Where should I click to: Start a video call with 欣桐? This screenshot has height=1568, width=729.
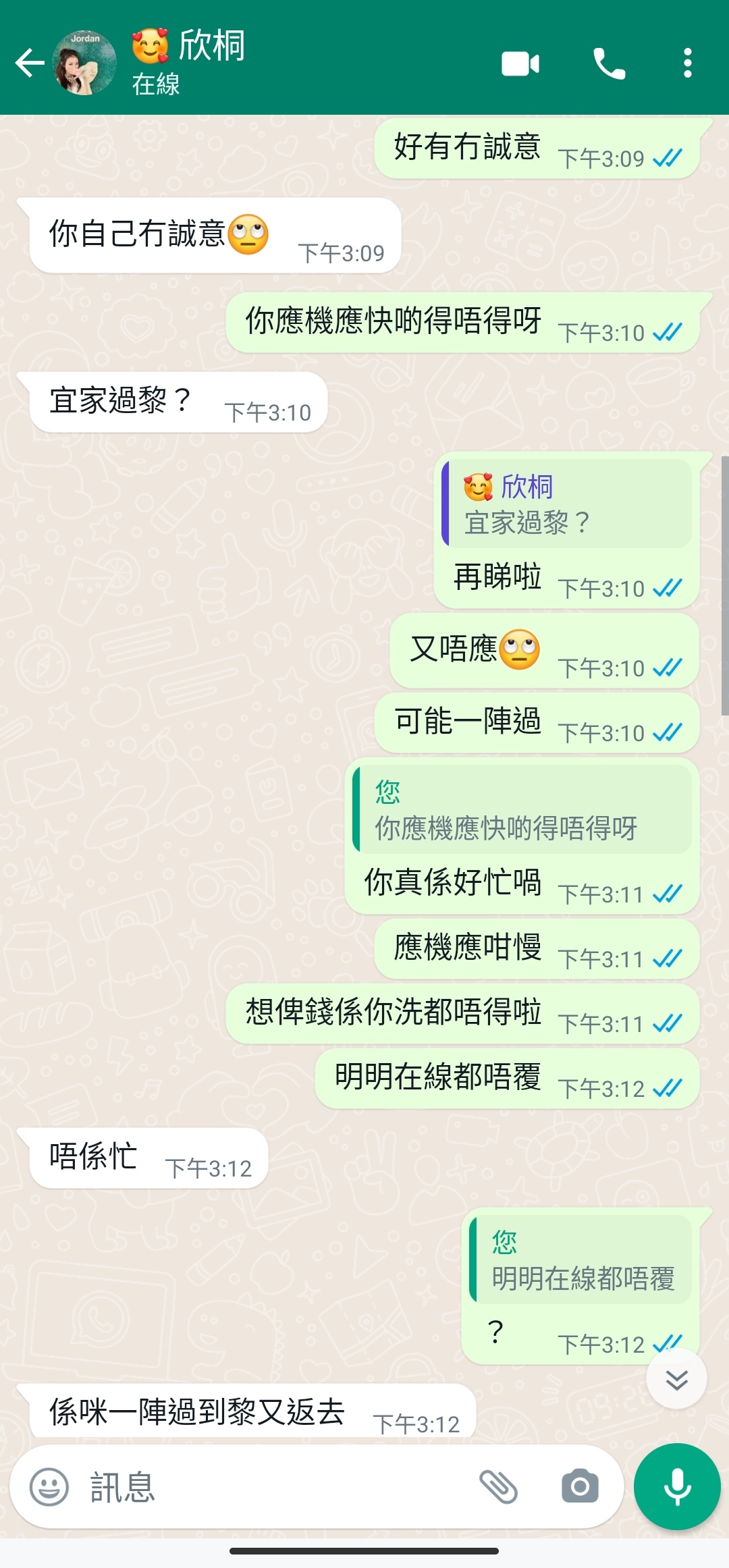click(520, 64)
